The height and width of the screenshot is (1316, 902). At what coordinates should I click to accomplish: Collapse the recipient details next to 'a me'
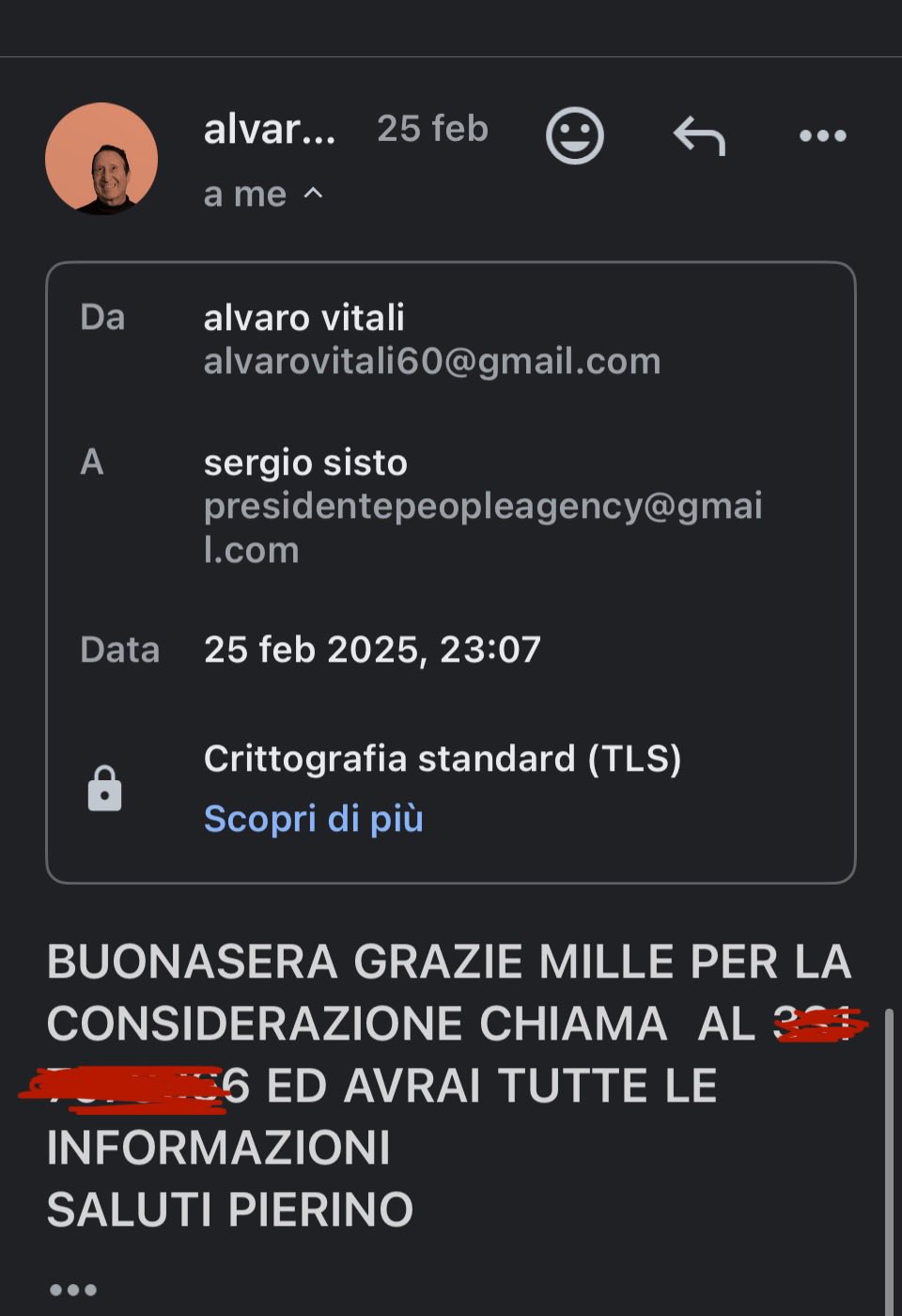[x=313, y=194]
